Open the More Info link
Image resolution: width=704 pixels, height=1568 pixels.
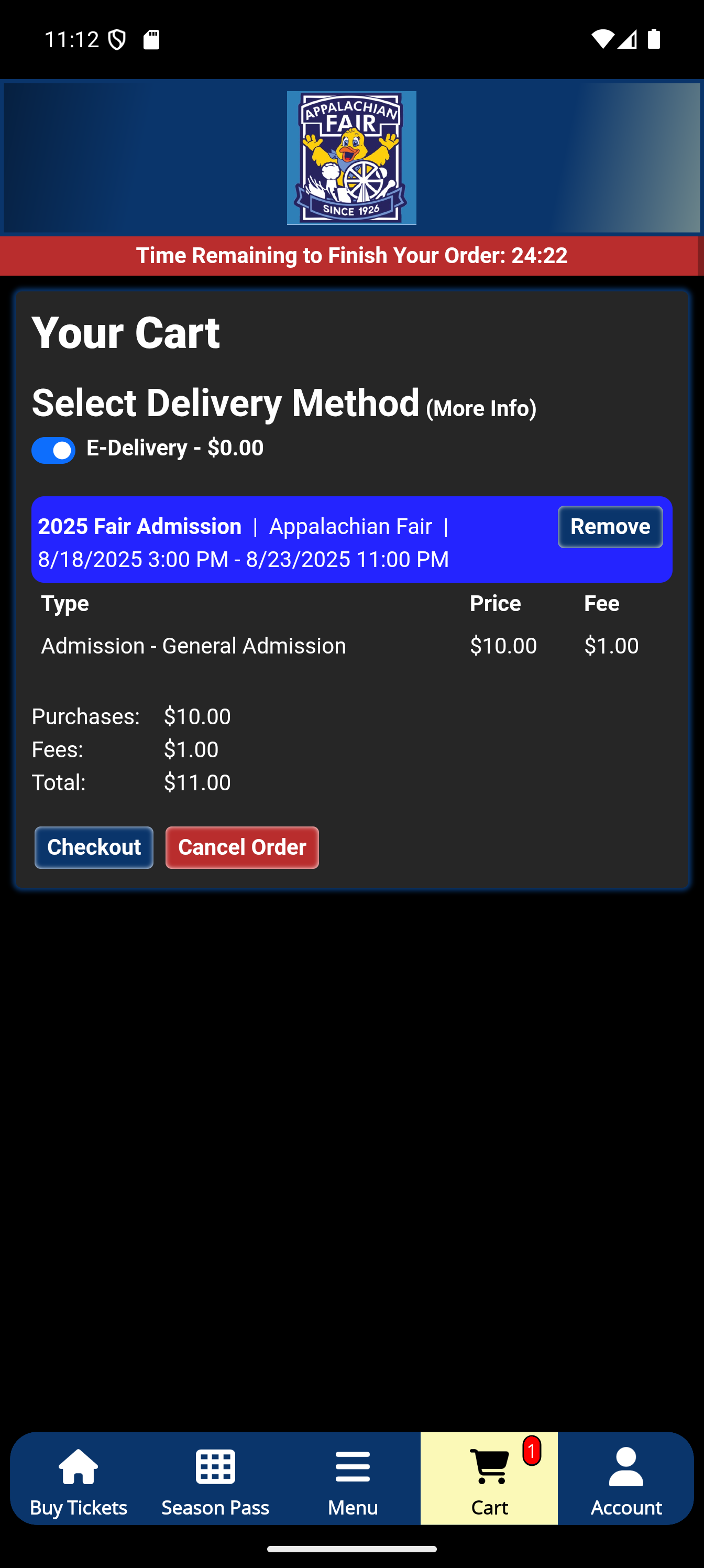click(x=481, y=408)
